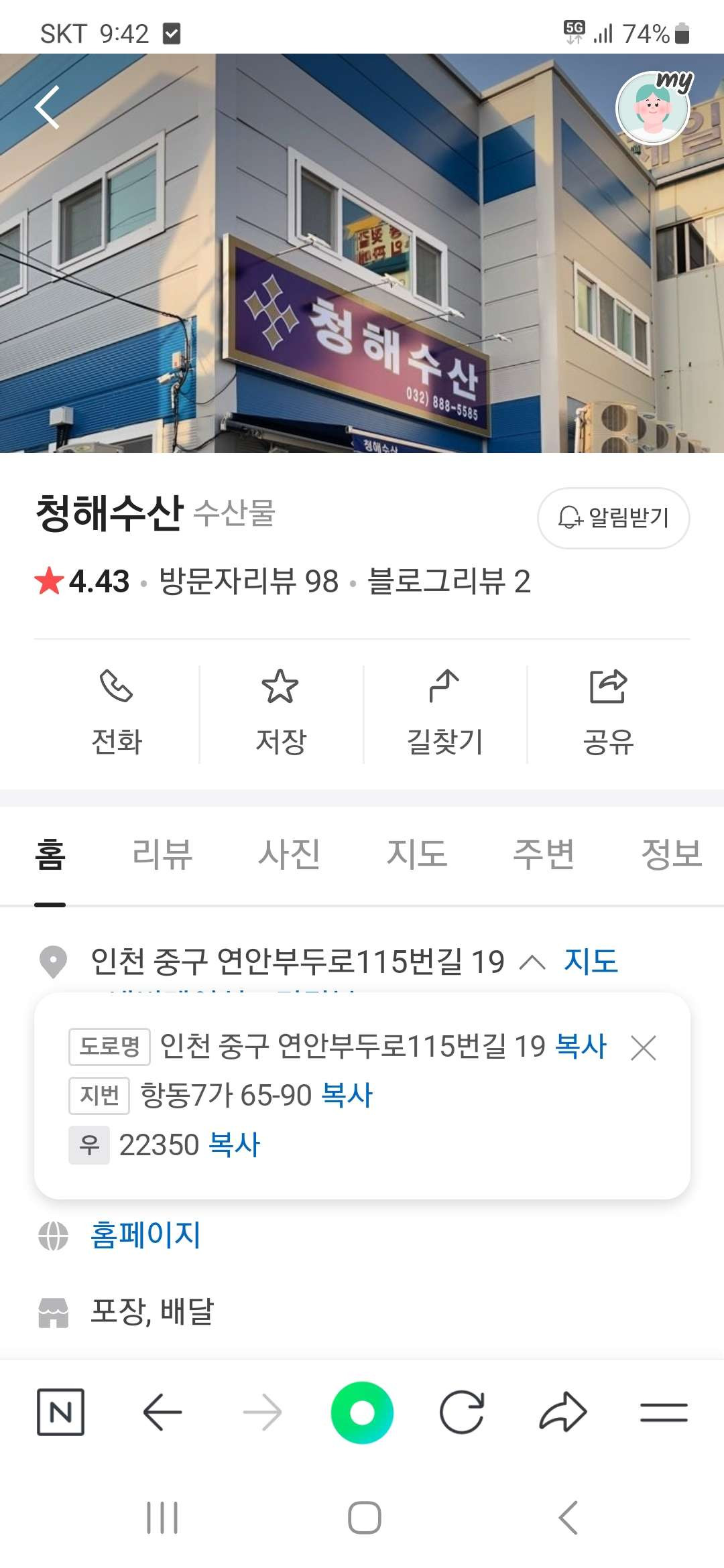Screen dimensions: 724x1568
Task: Switch to the 주변 tab
Action: [544, 854]
